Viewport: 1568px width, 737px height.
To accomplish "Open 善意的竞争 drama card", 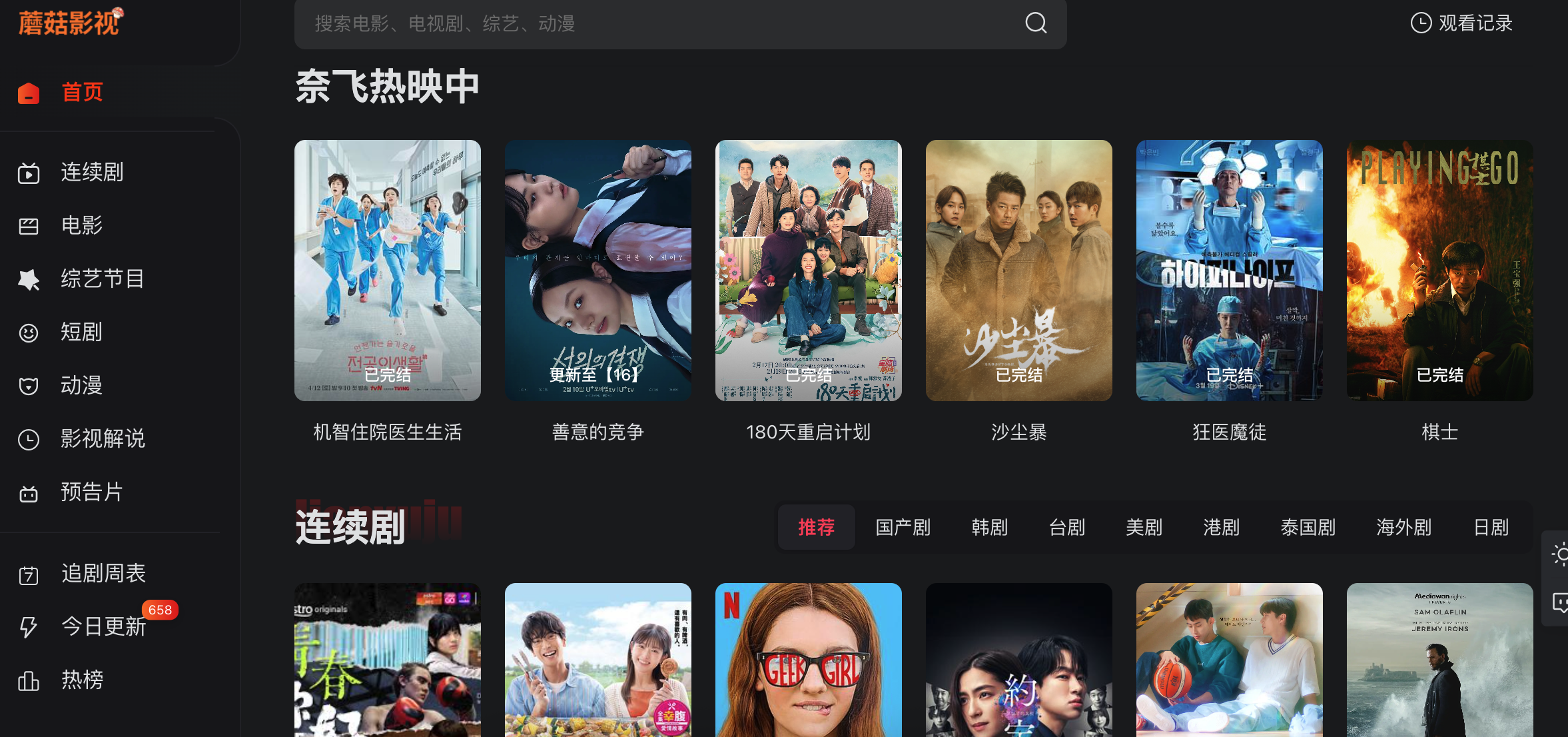I will click(x=598, y=271).
